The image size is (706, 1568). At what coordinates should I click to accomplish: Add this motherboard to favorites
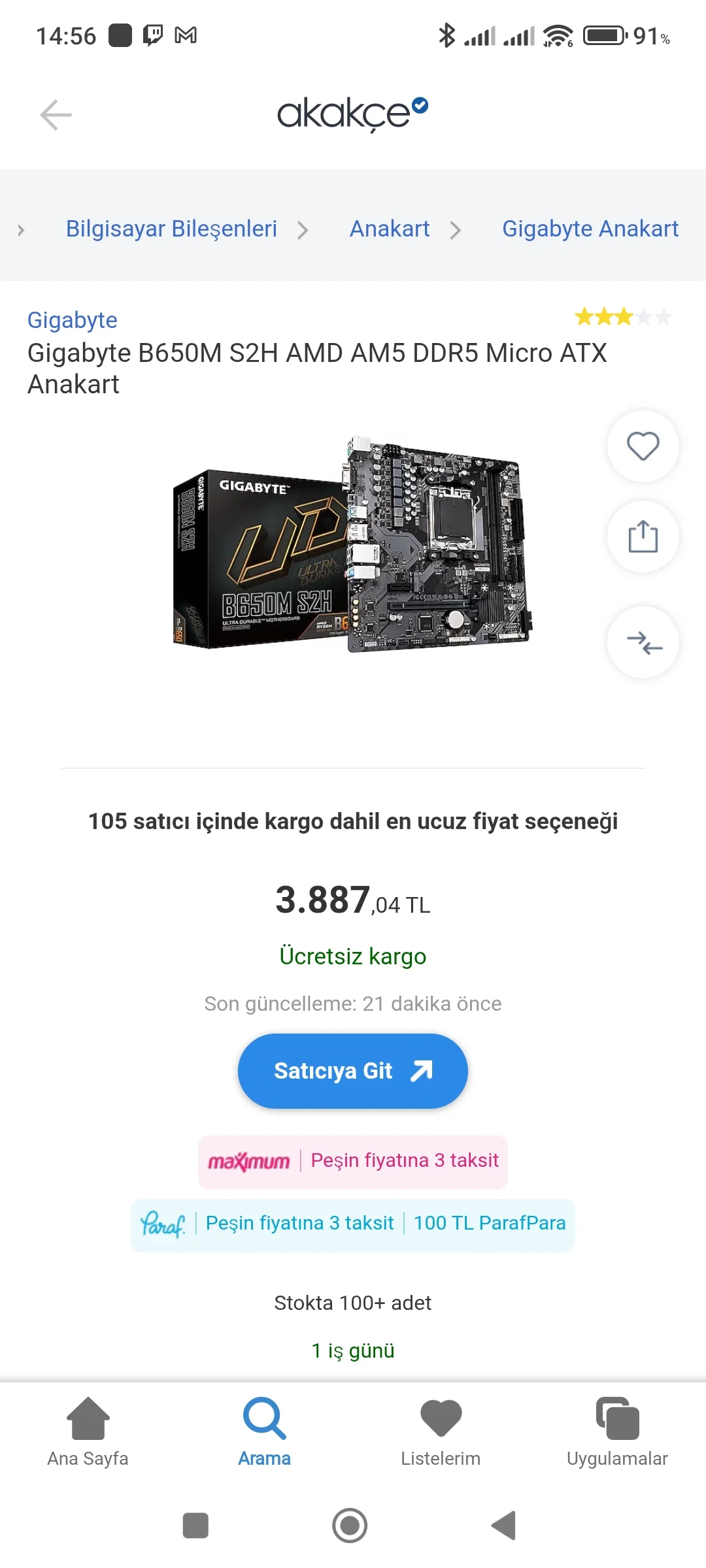click(x=643, y=447)
